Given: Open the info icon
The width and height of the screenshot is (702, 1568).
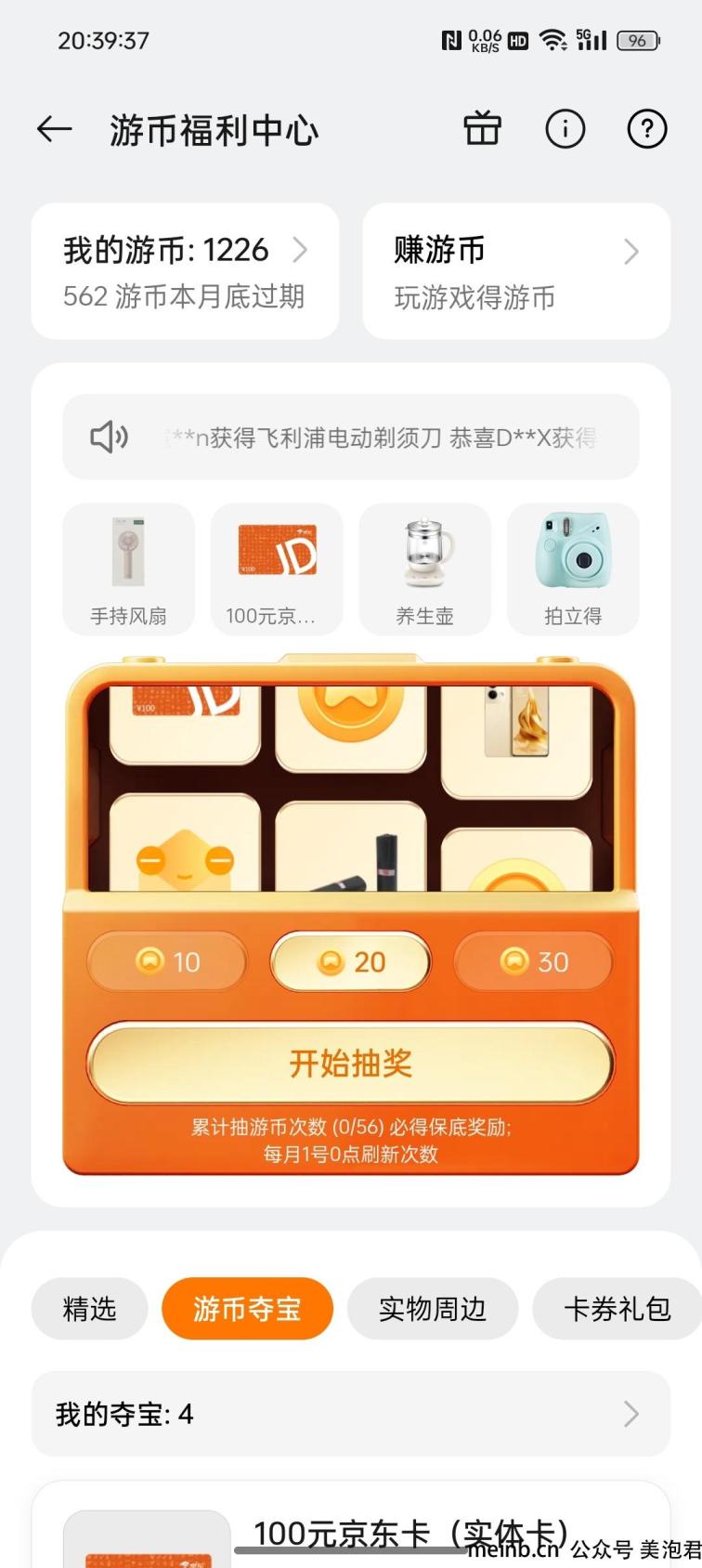Looking at the screenshot, I should (x=565, y=129).
